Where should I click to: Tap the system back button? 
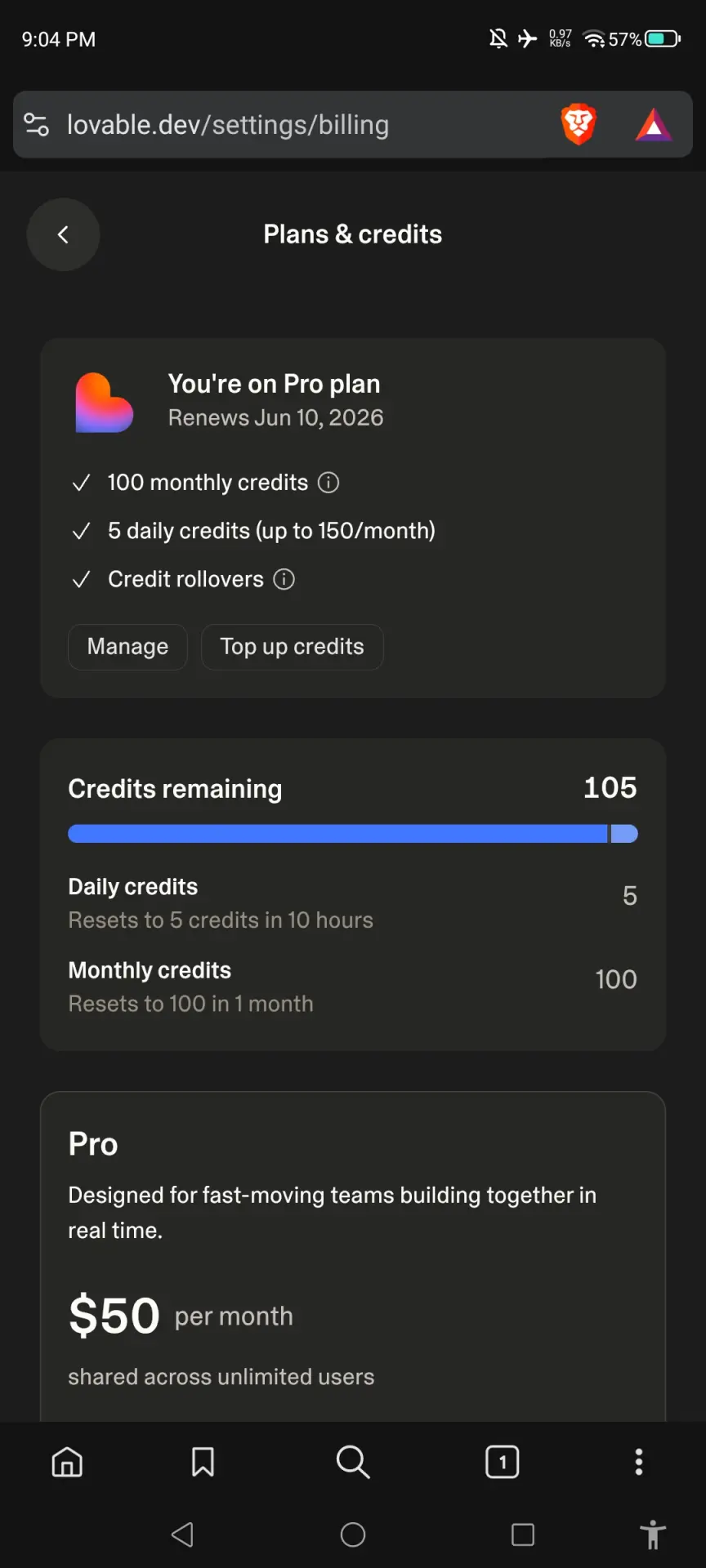pos(182,1535)
